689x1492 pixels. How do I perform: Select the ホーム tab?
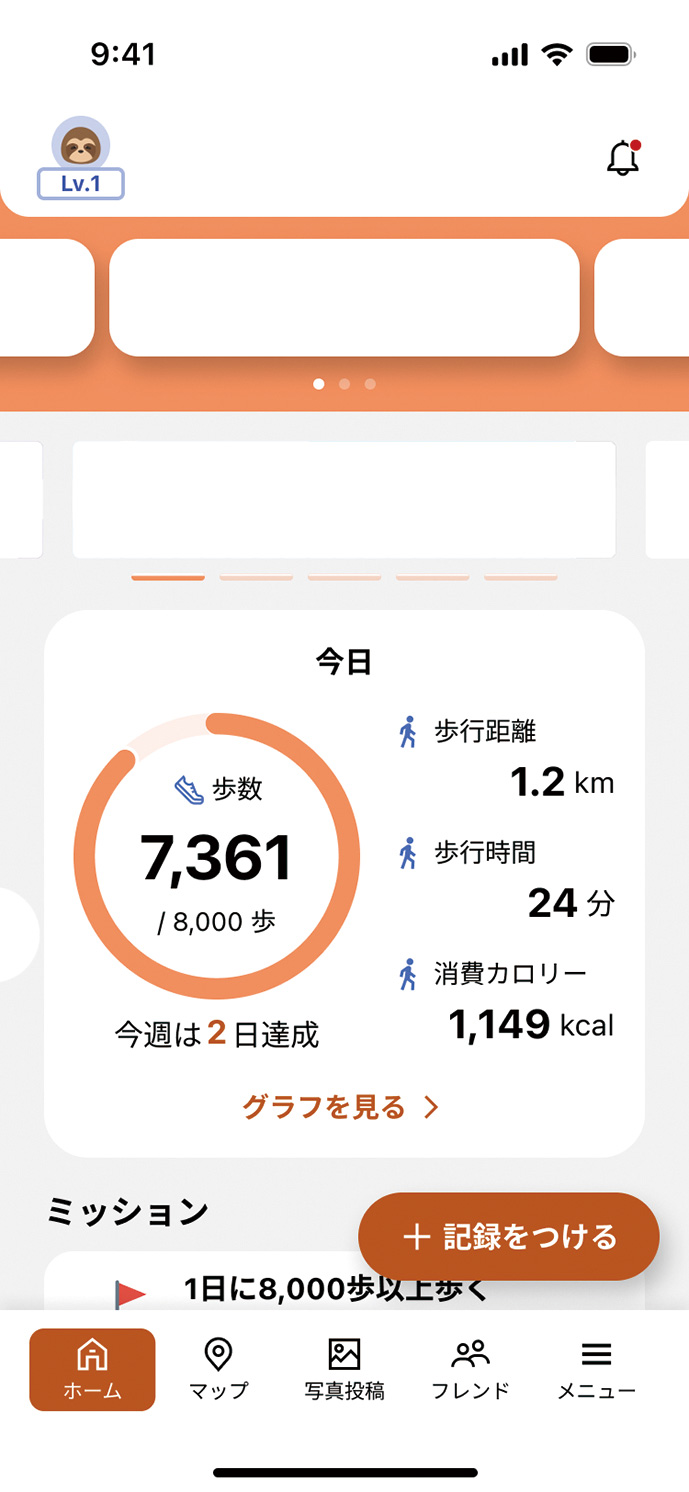tap(92, 1369)
